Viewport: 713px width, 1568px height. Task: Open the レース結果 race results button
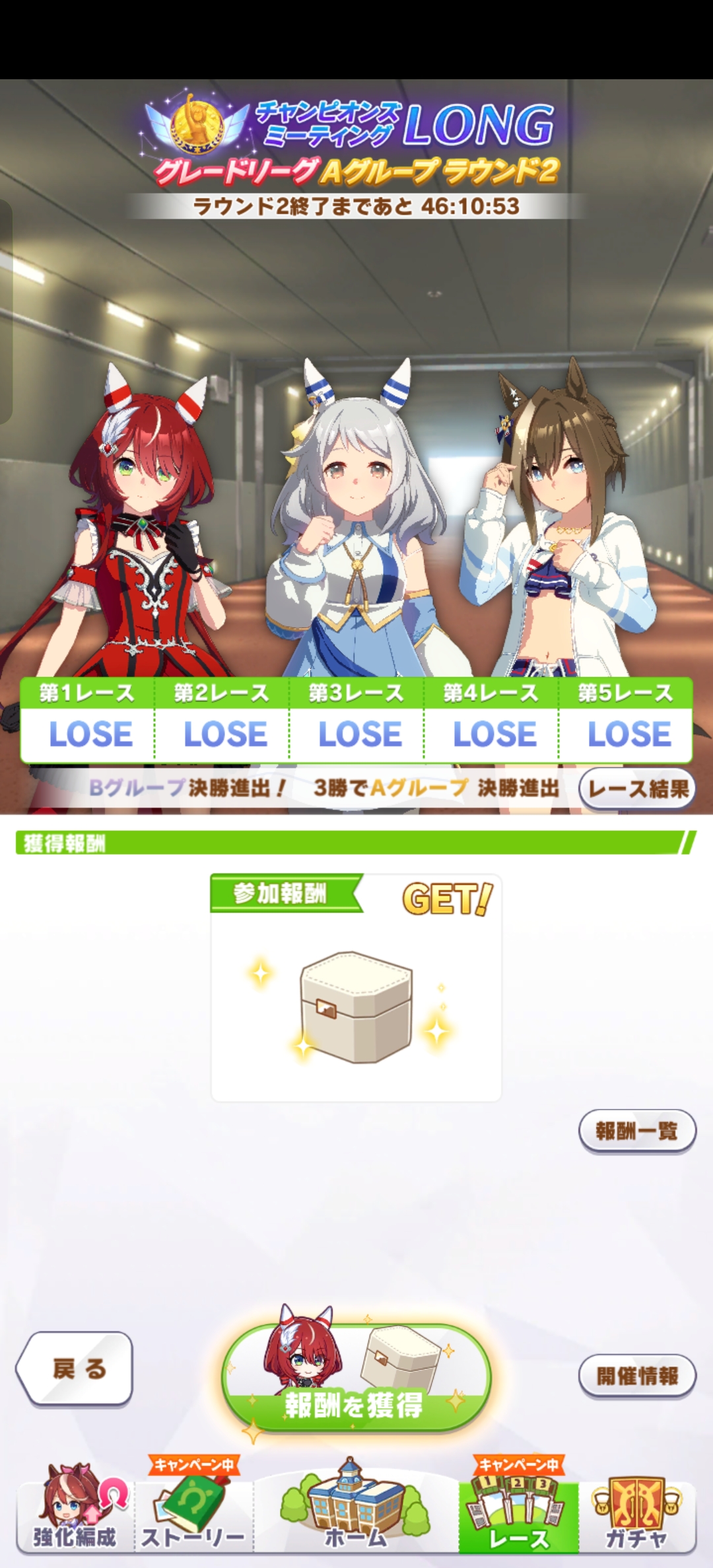tap(637, 789)
